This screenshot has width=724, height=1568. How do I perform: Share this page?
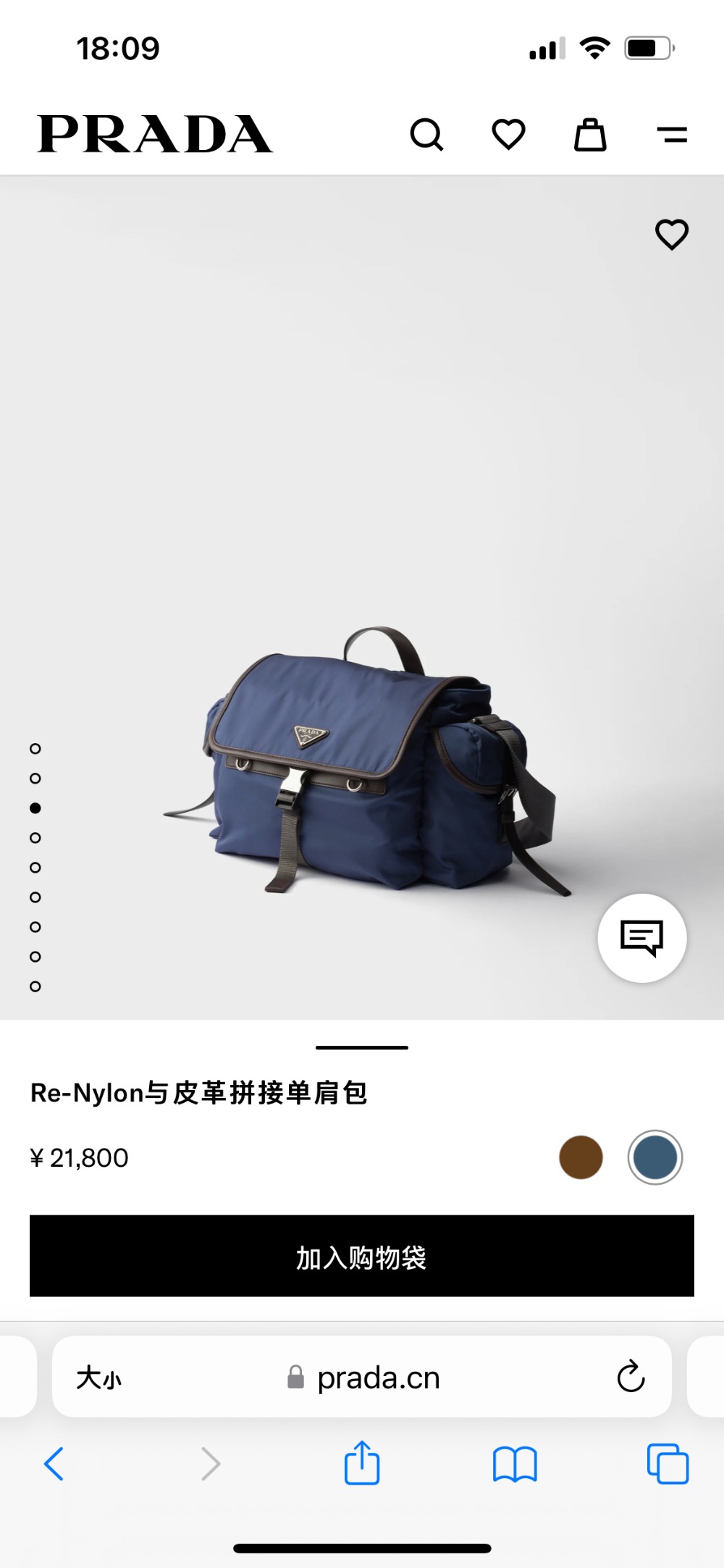362,1464
